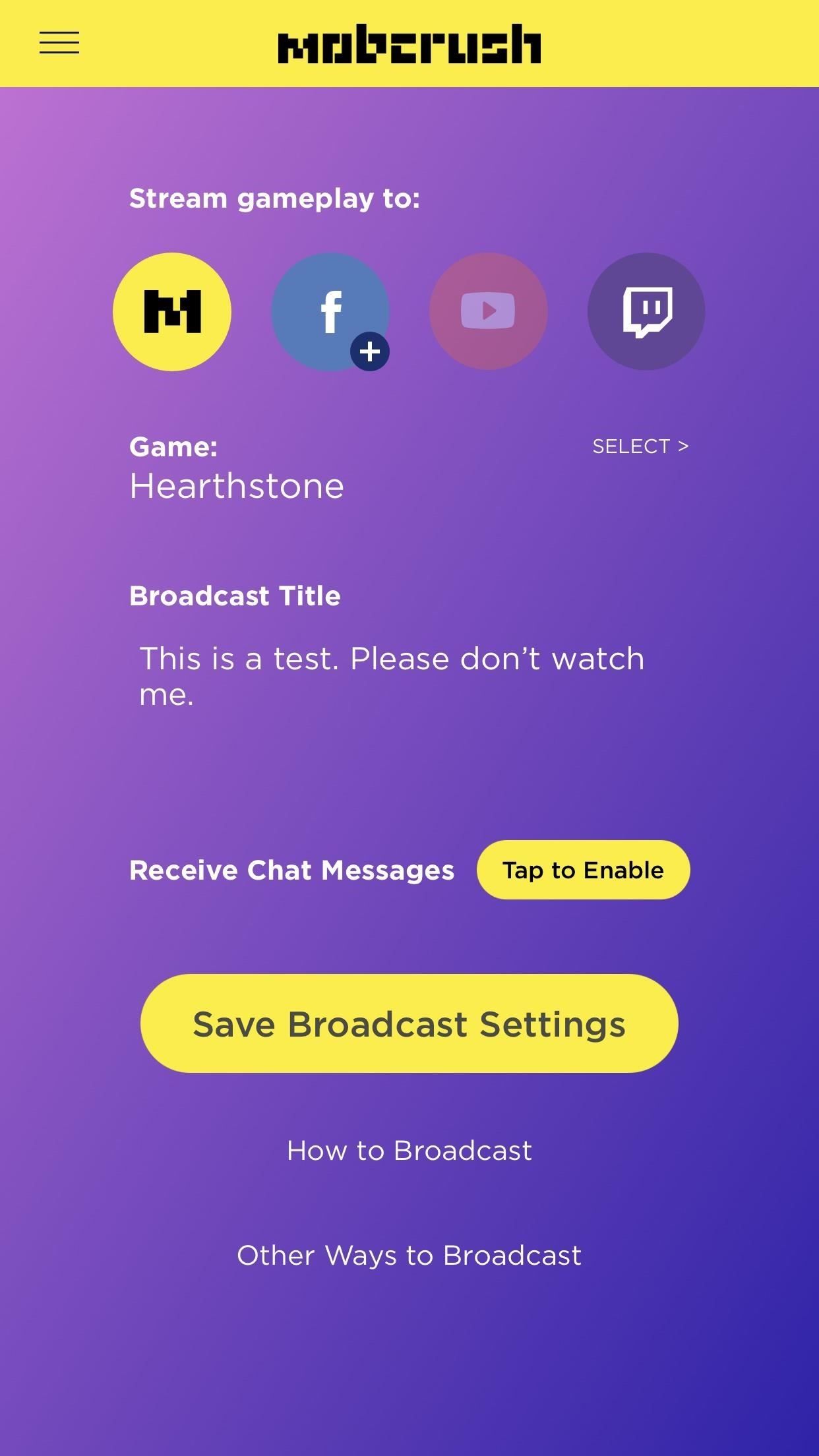Viewport: 819px width, 1456px height.
Task: Add another Facebook account with the plus badge
Action: [370, 352]
